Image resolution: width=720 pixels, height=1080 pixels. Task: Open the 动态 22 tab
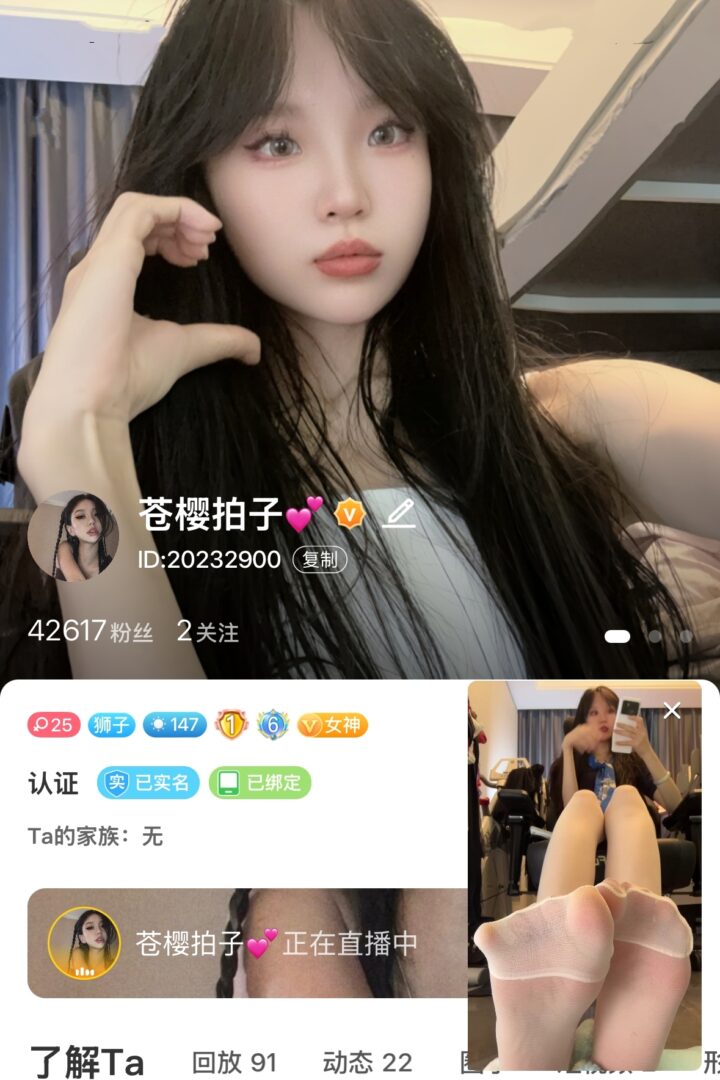coord(367,1062)
